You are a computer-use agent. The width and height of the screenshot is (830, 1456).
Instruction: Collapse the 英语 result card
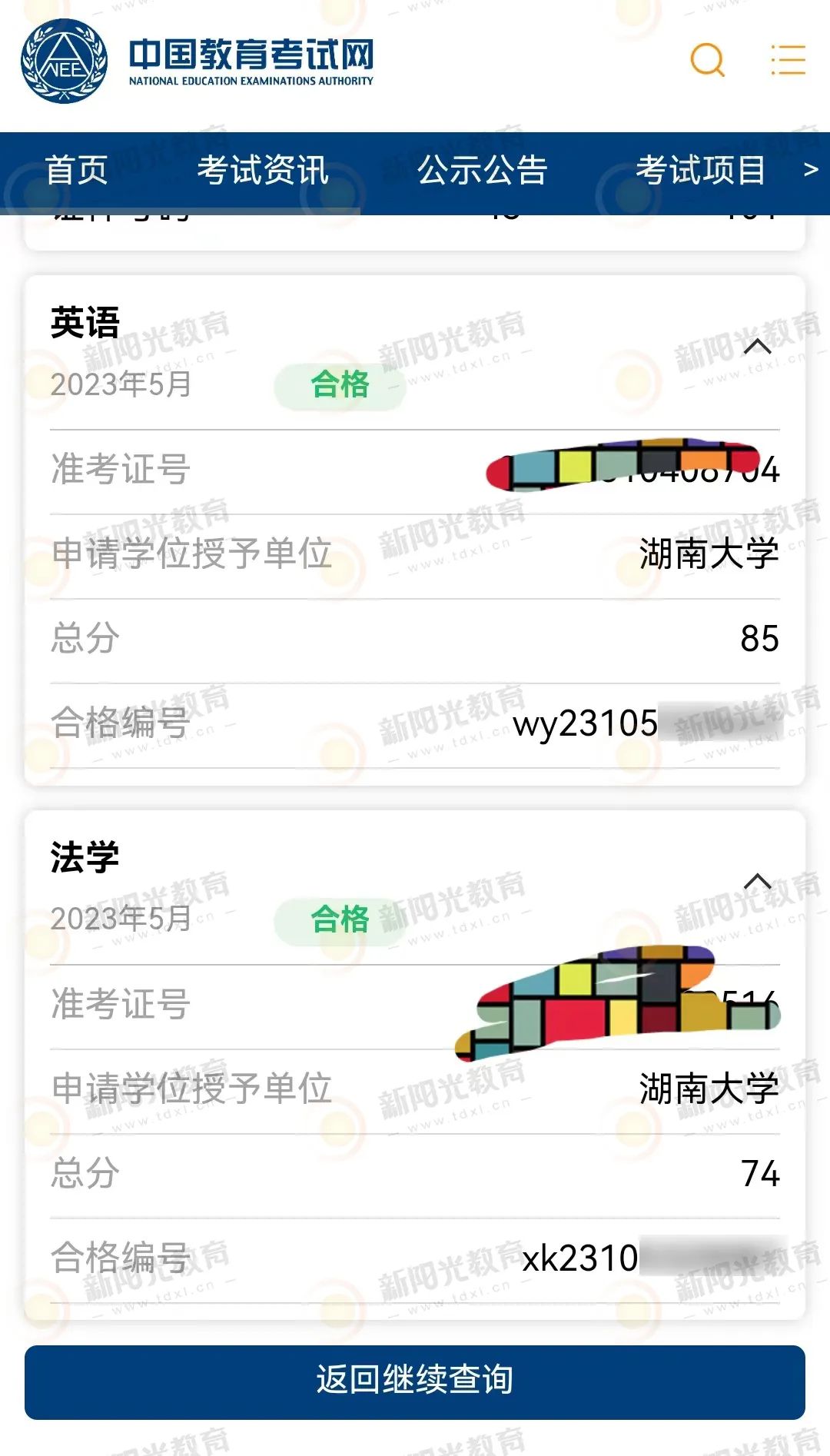point(757,347)
